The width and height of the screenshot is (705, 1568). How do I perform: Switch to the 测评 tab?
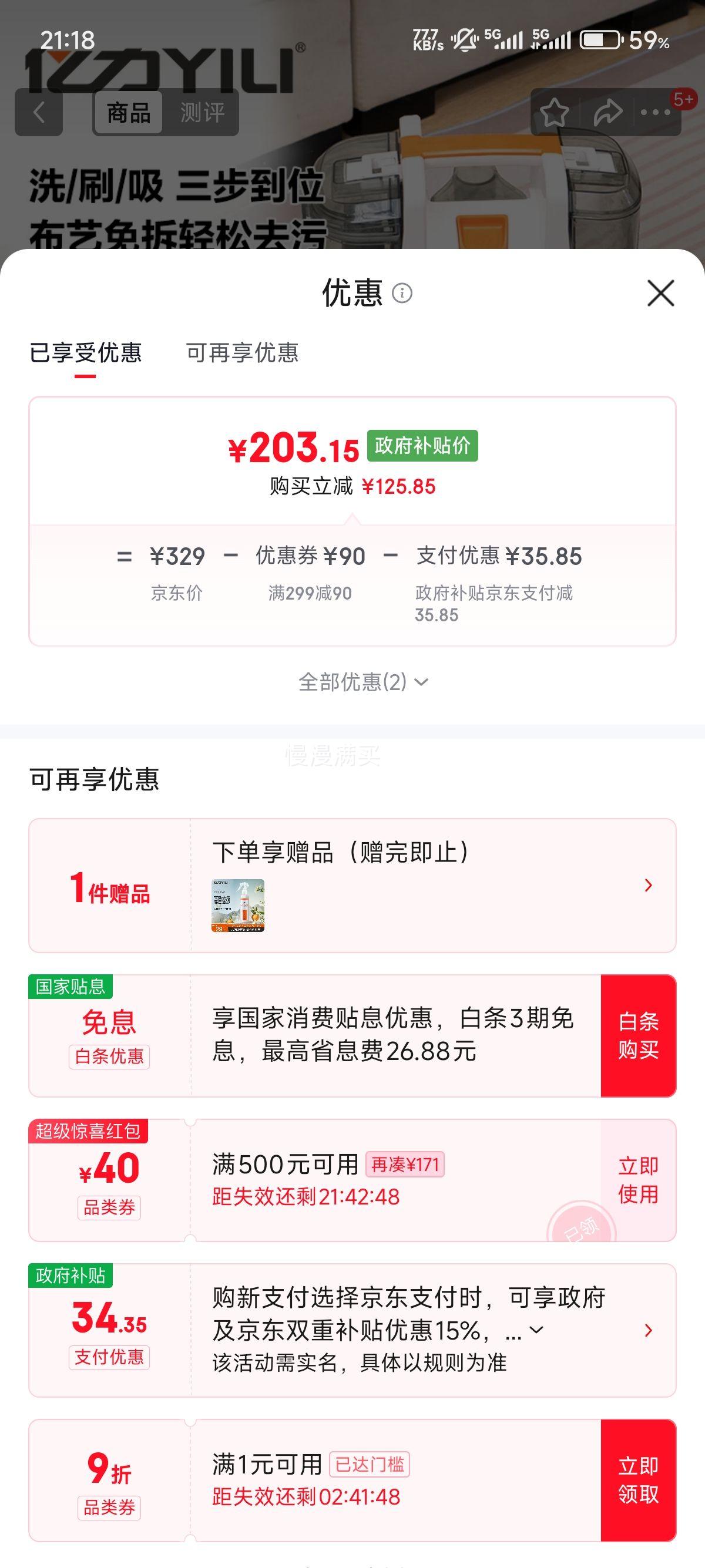coord(201,113)
